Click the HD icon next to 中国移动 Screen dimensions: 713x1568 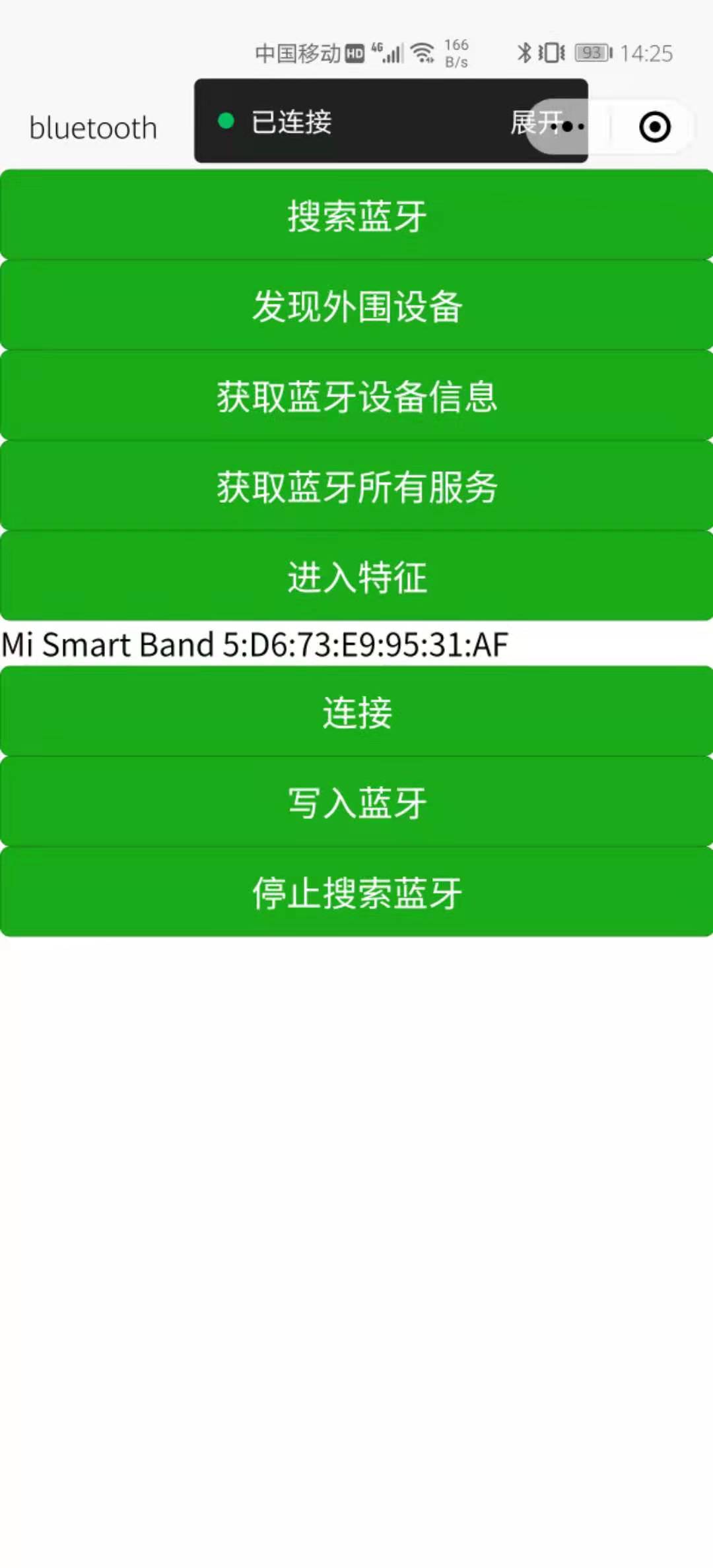[354, 53]
